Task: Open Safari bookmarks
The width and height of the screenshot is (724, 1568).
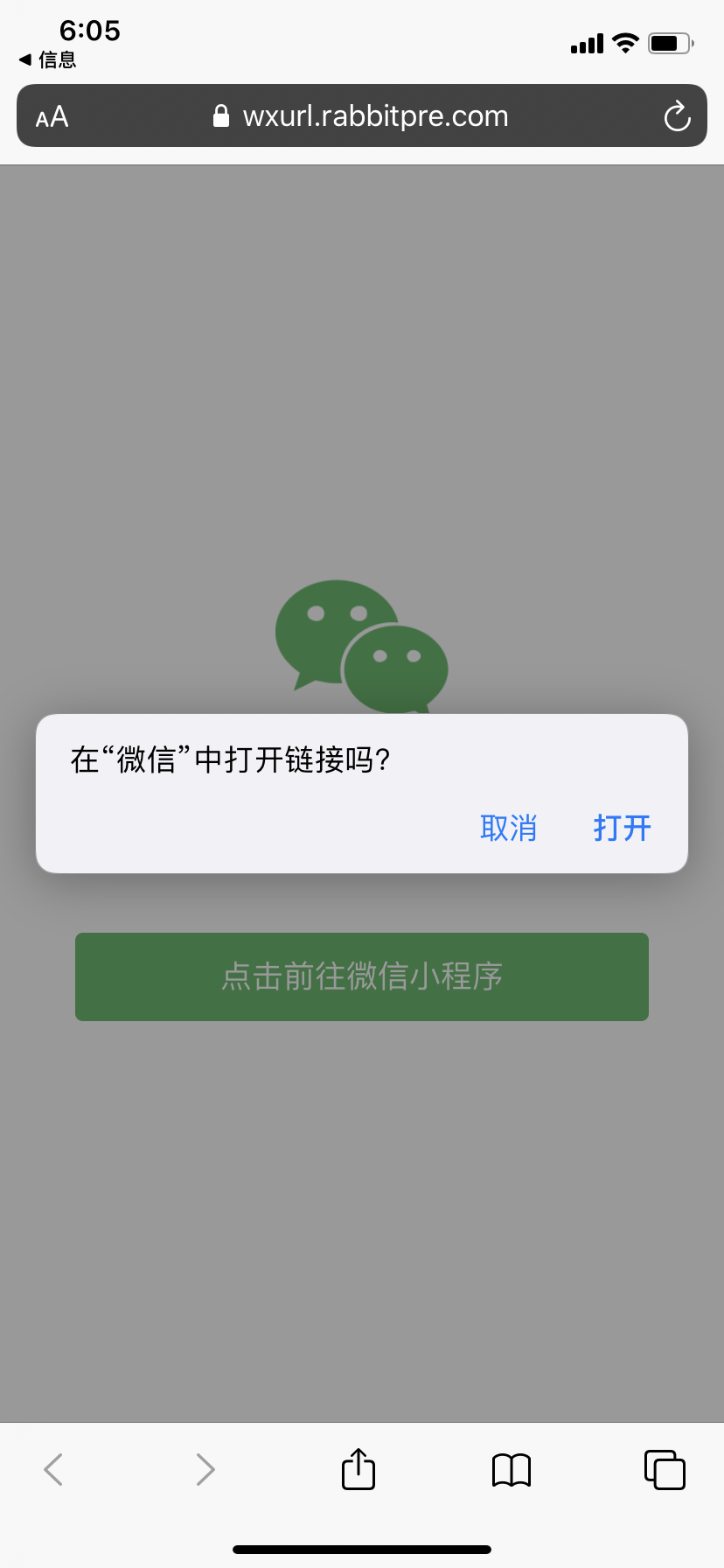Action: click(x=512, y=1470)
